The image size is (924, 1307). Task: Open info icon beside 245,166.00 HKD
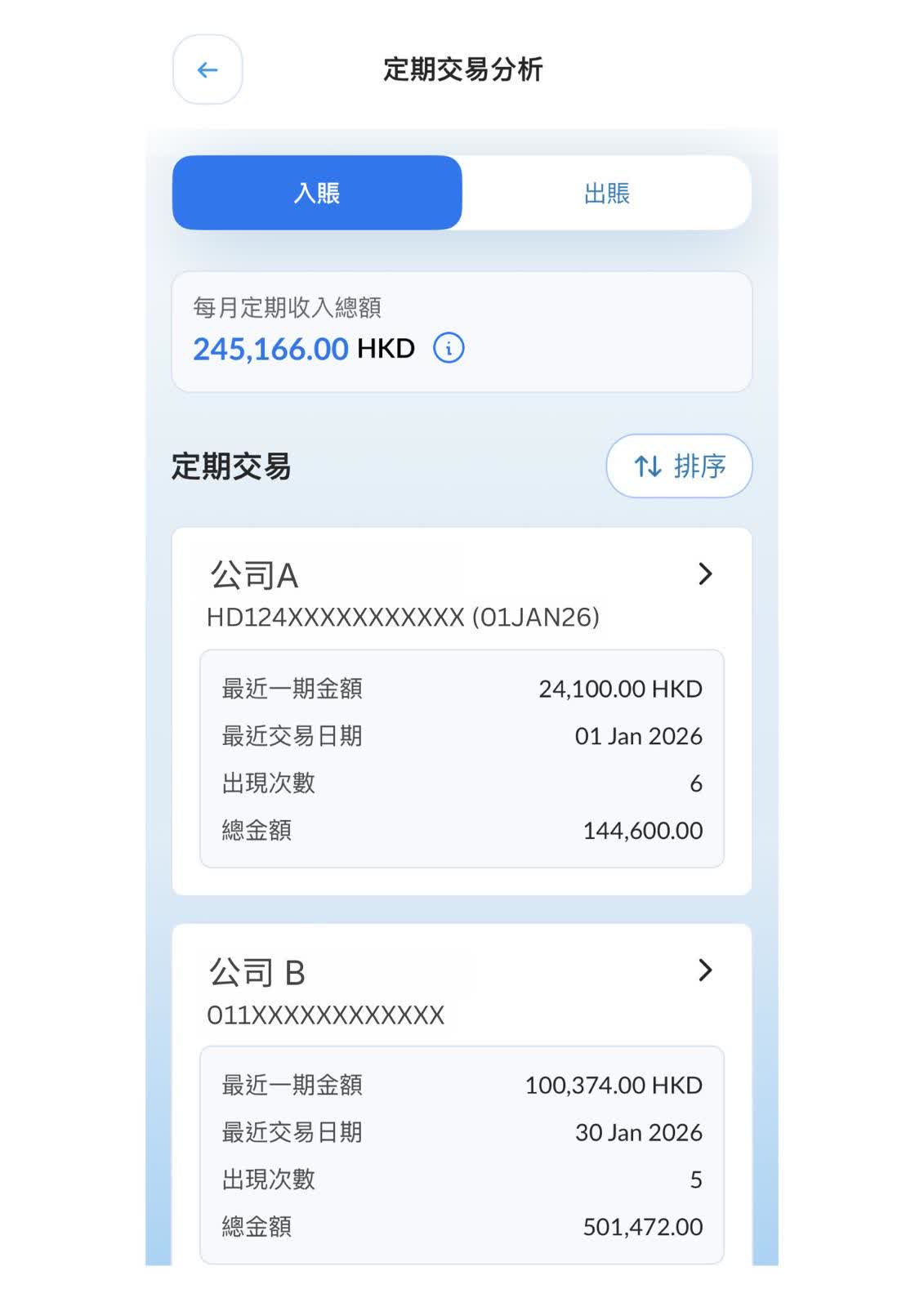point(449,348)
